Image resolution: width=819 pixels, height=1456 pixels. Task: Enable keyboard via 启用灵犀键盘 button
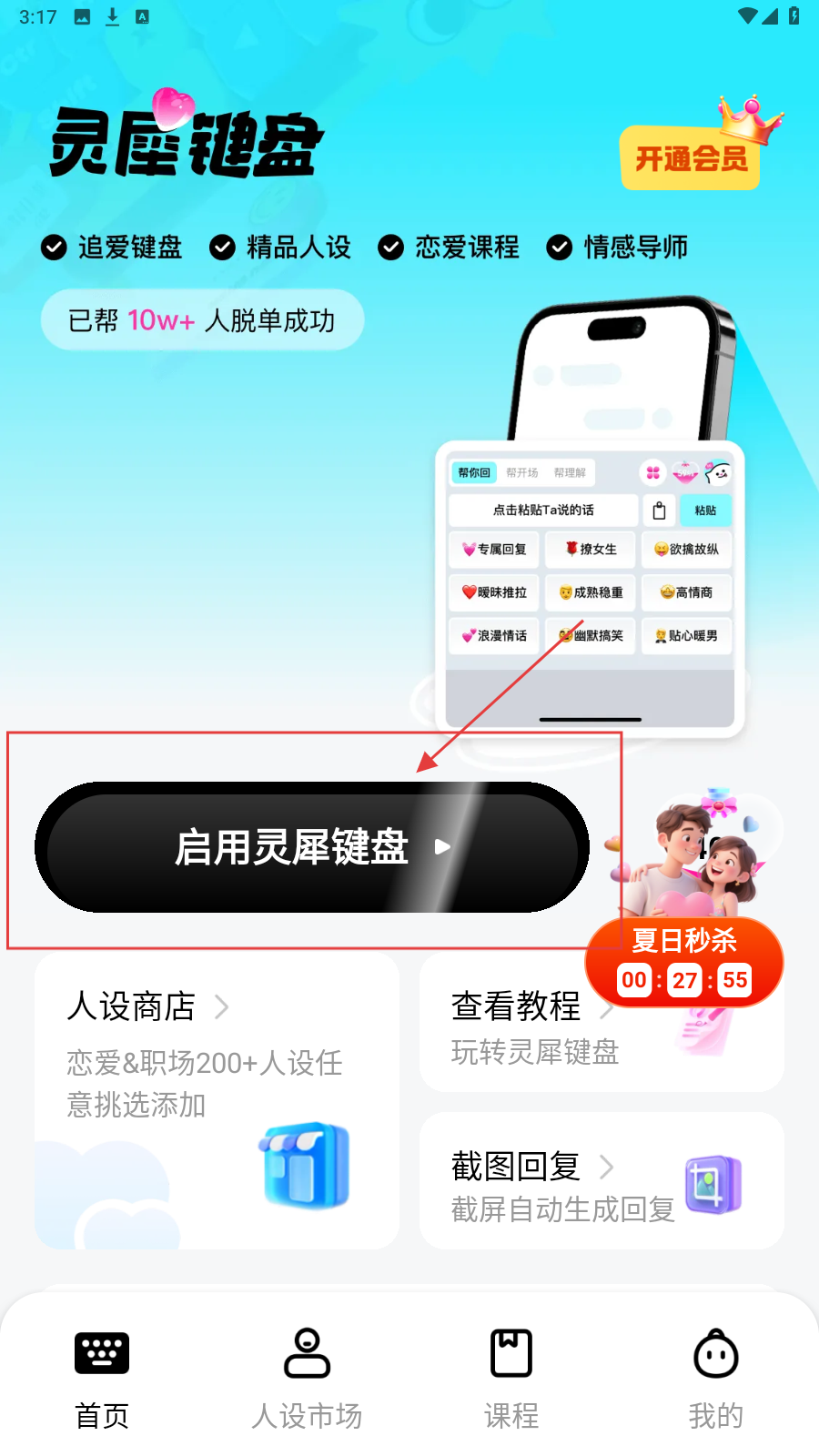pyautogui.click(x=311, y=847)
